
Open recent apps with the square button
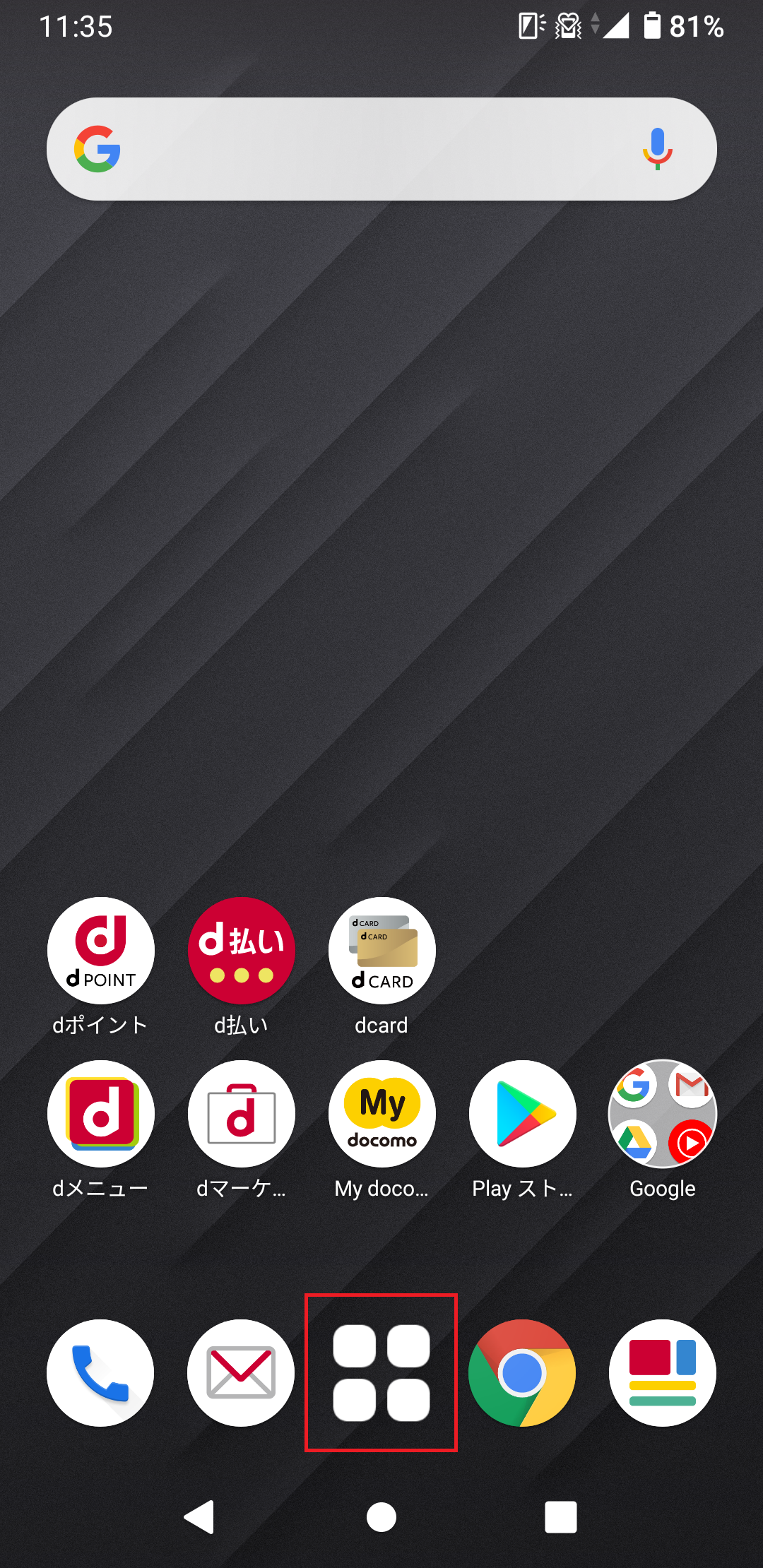pyautogui.click(x=561, y=1517)
